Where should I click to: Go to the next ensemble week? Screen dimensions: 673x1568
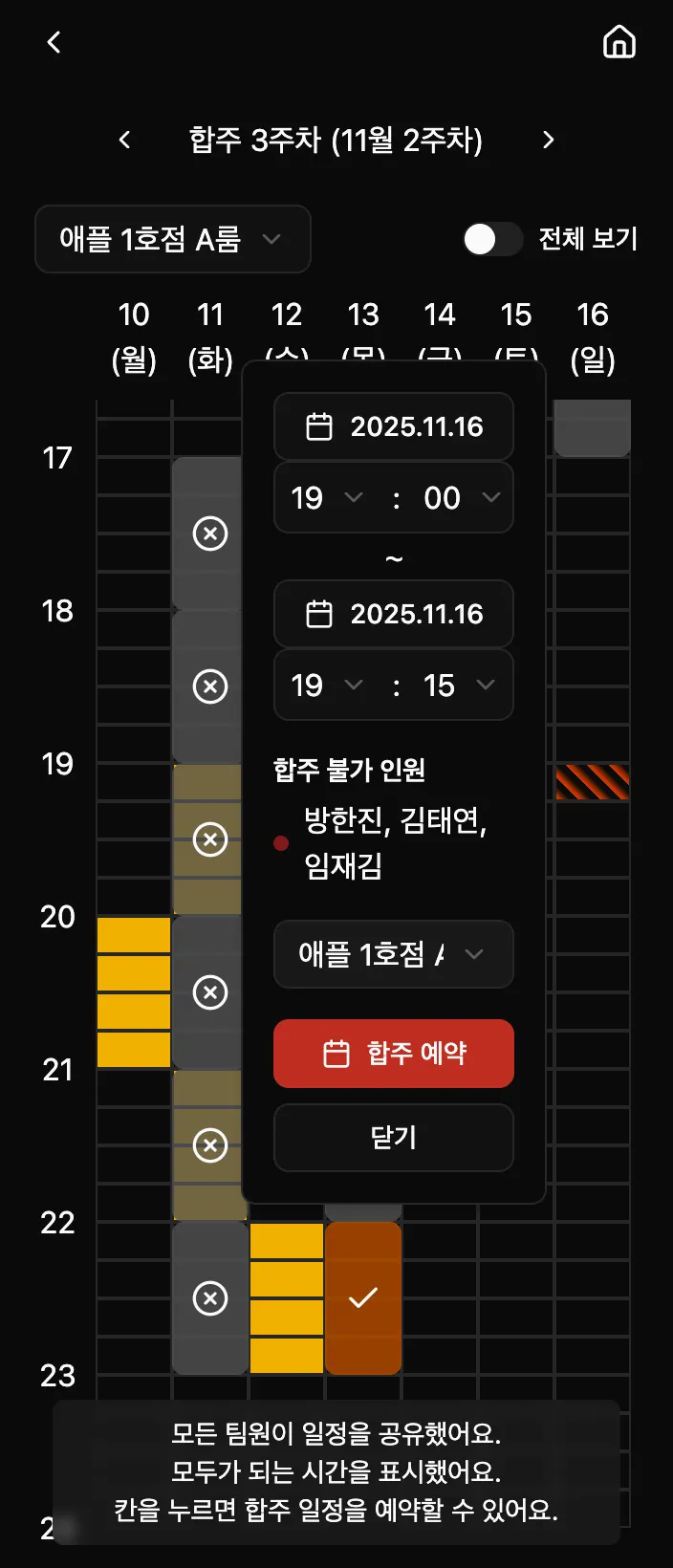(548, 140)
